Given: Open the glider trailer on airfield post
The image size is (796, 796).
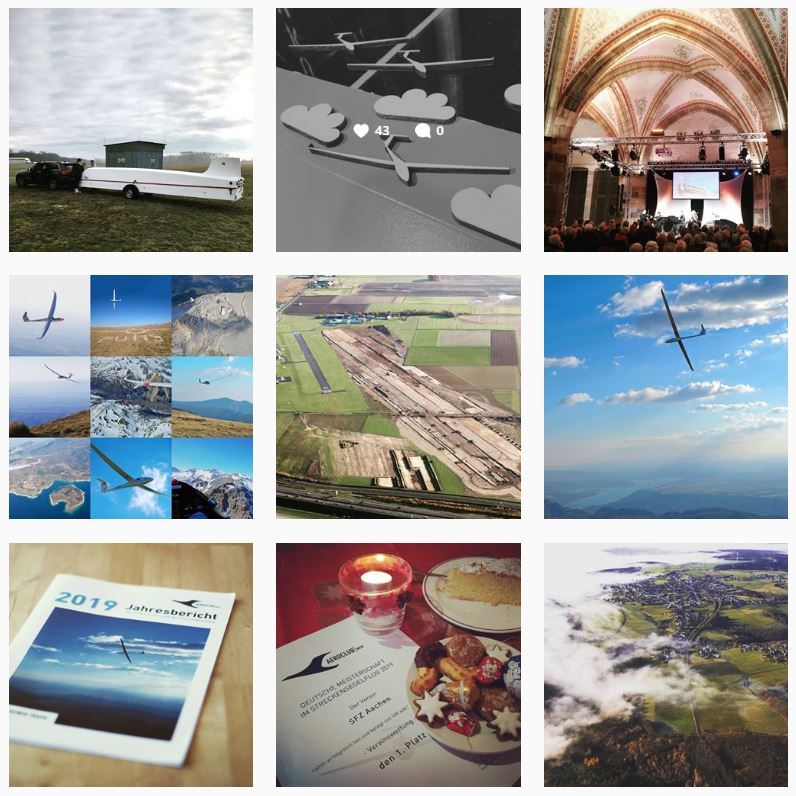Looking at the screenshot, I should point(130,130).
